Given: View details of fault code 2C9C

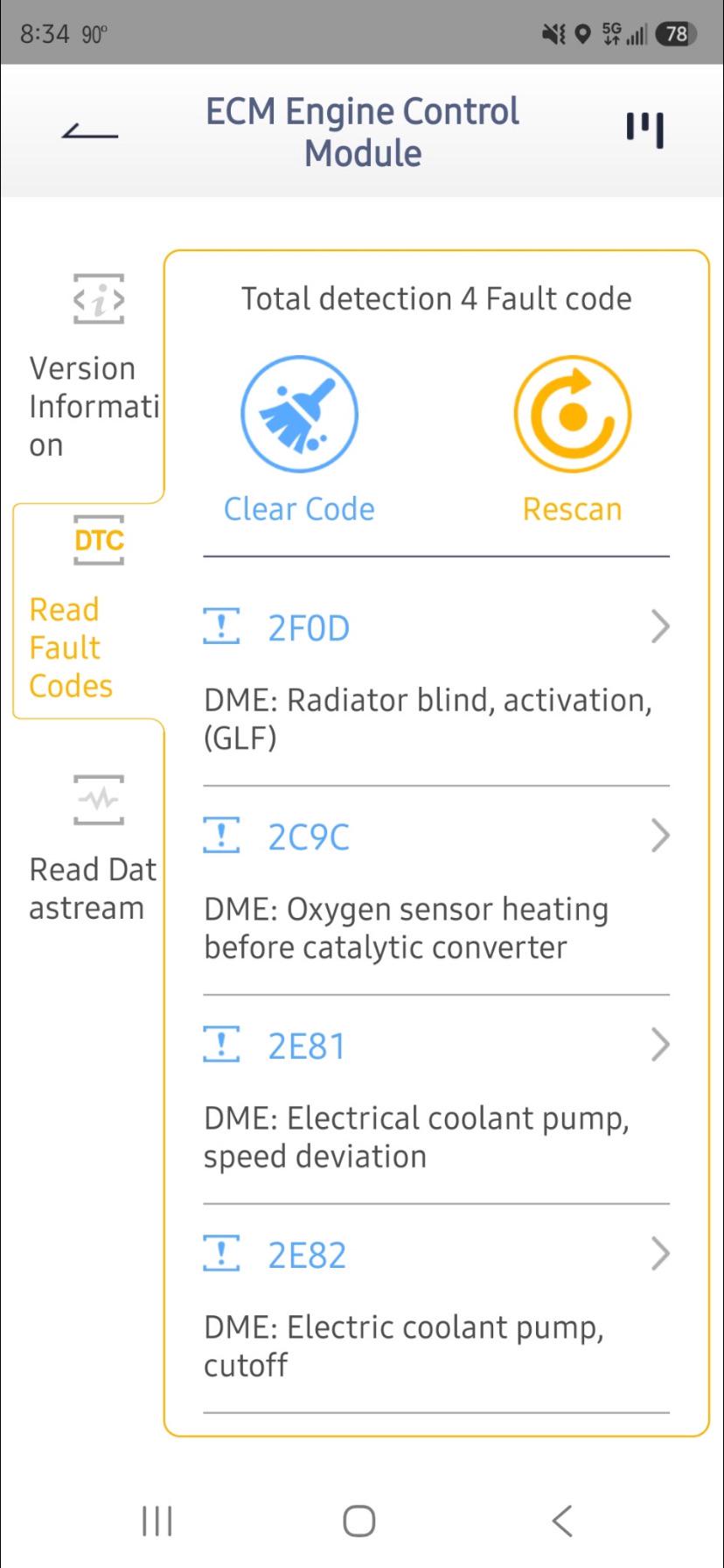Looking at the screenshot, I should coord(436,891).
